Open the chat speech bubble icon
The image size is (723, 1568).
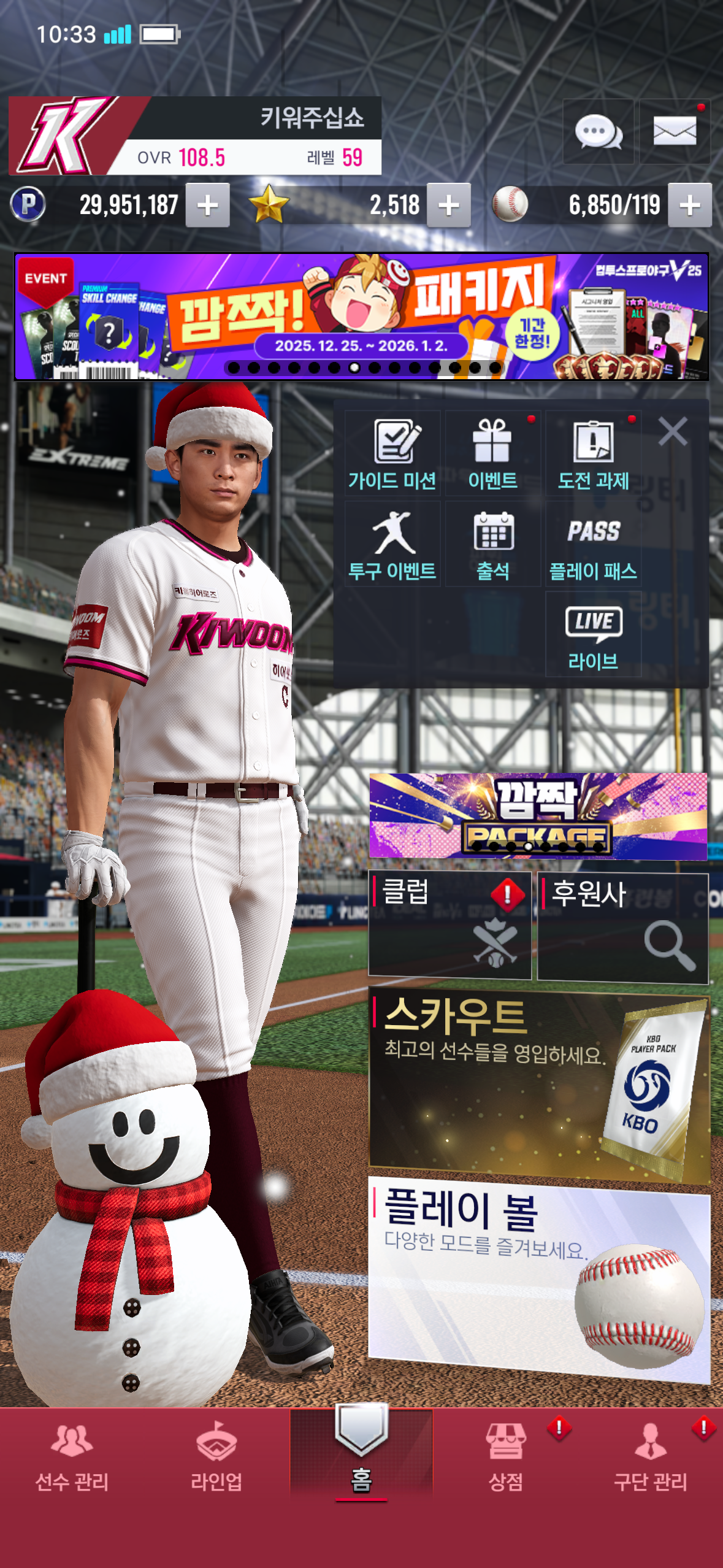click(x=599, y=131)
